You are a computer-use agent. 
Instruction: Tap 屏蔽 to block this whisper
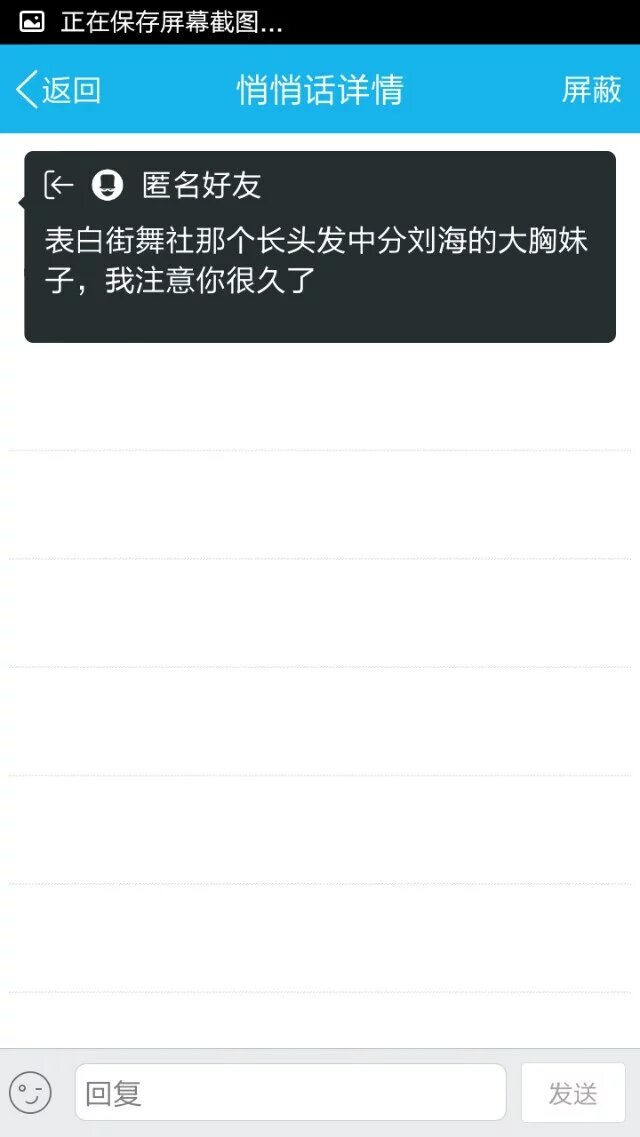[591, 90]
